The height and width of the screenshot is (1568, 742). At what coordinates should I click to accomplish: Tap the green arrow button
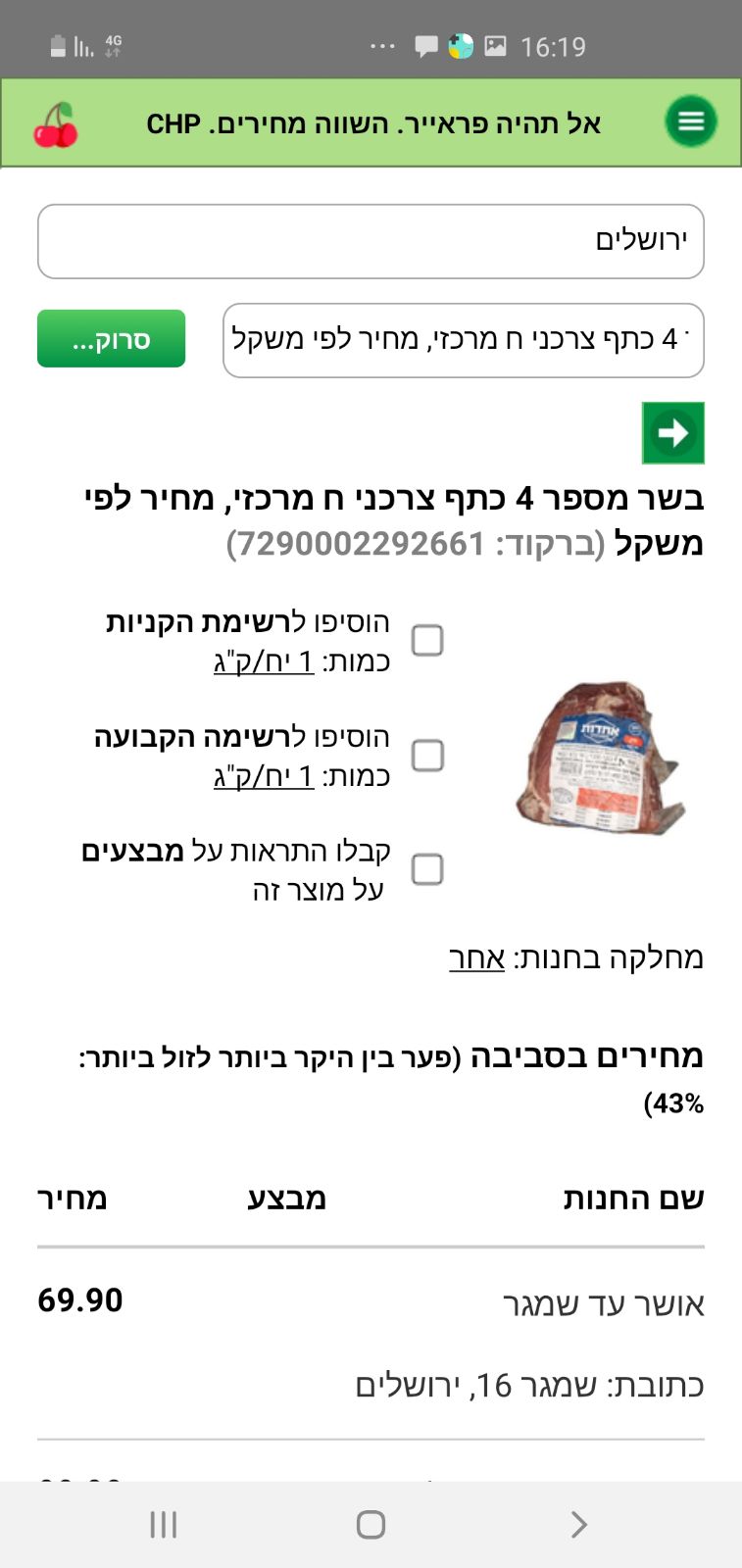672,432
